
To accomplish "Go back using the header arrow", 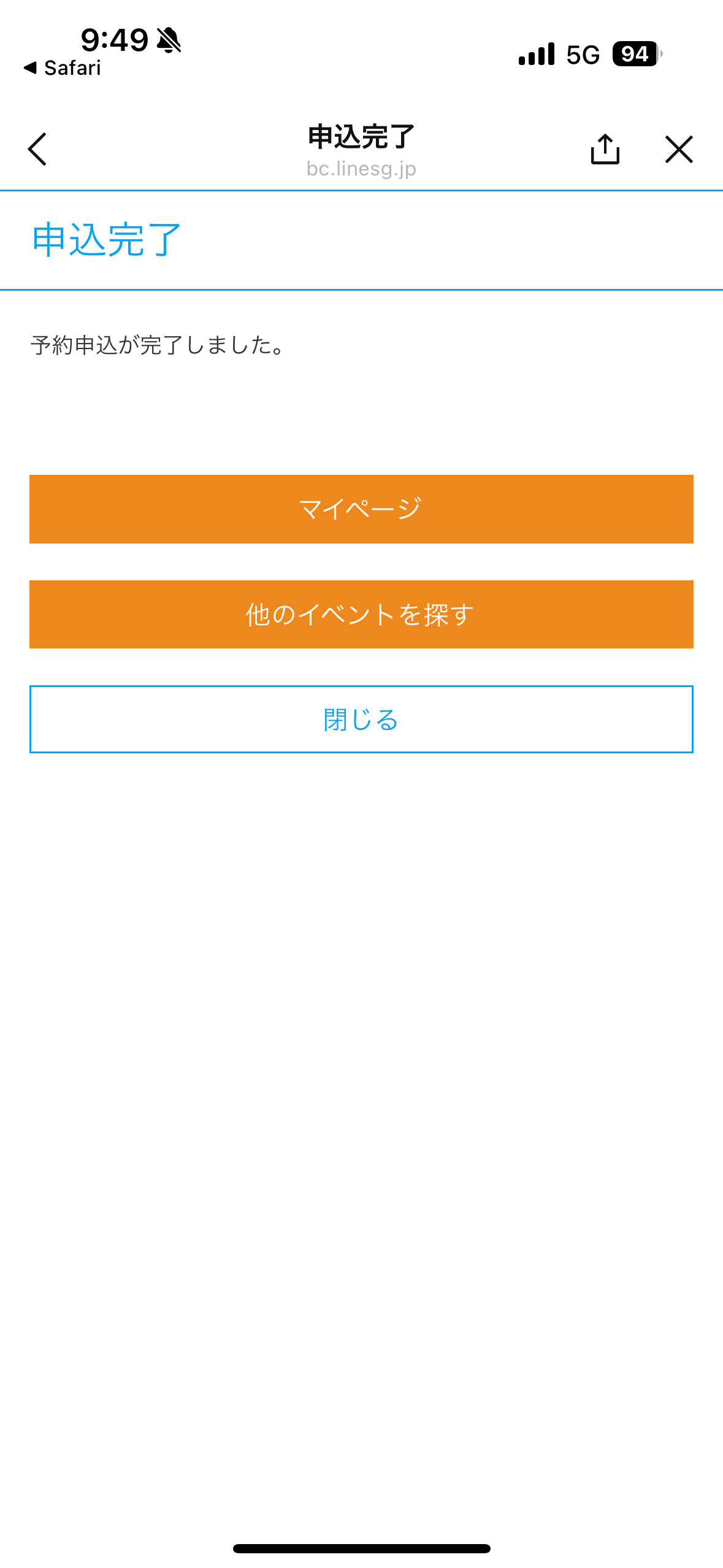I will 37,149.
